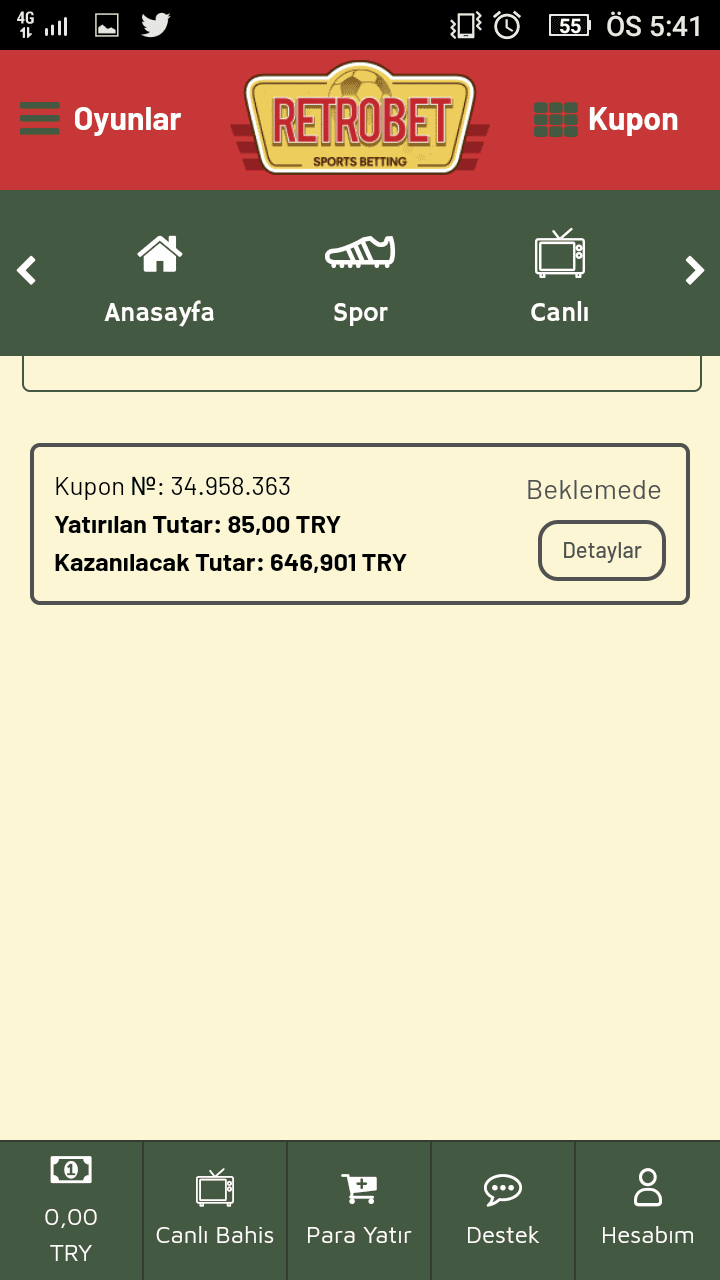Open the Canlı live section
720x1280 pixels.
[560, 279]
